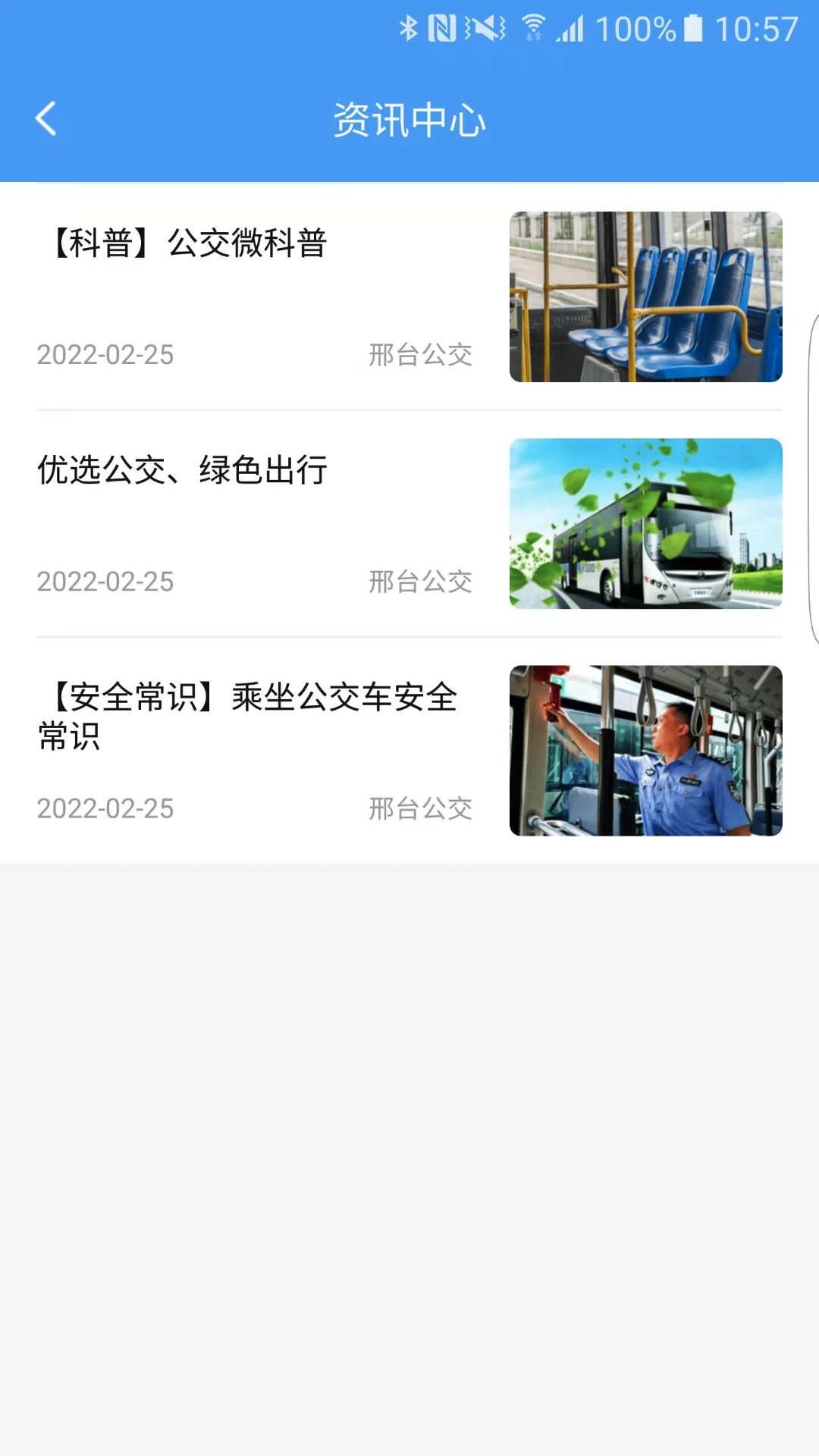819x1456 pixels.
Task: Tap the Bluetooth status icon
Action: [x=408, y=27]
